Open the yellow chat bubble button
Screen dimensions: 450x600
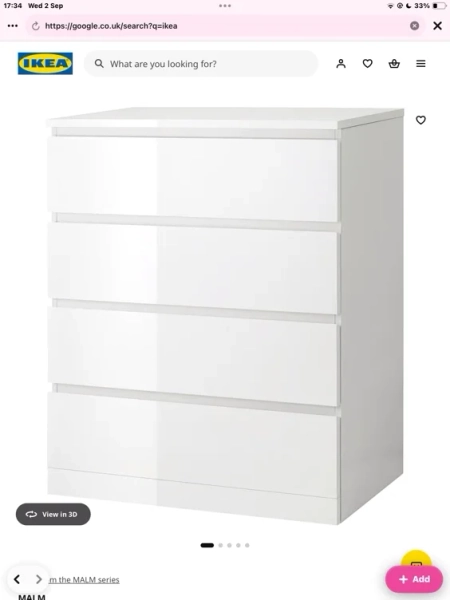point(416,559)
